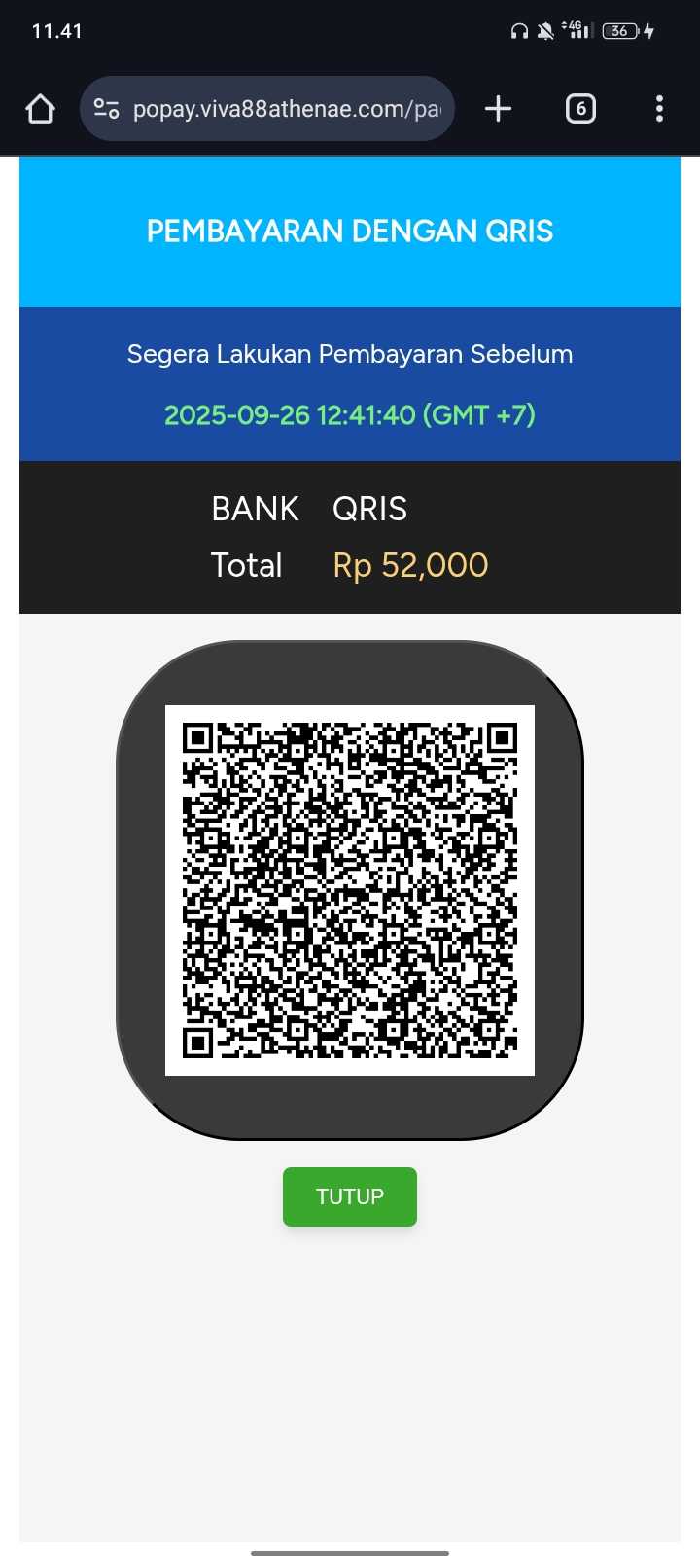Open a new browser tab
The height and width of the screenshot is (1568, 700).
[x=498, y=109]
